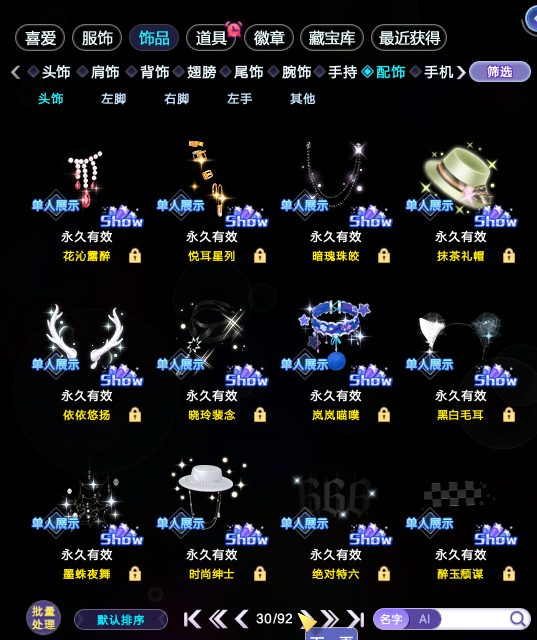Show 最近获得 items
The image size is (537, 640).
pyautogui.click(x=409, y=38)
